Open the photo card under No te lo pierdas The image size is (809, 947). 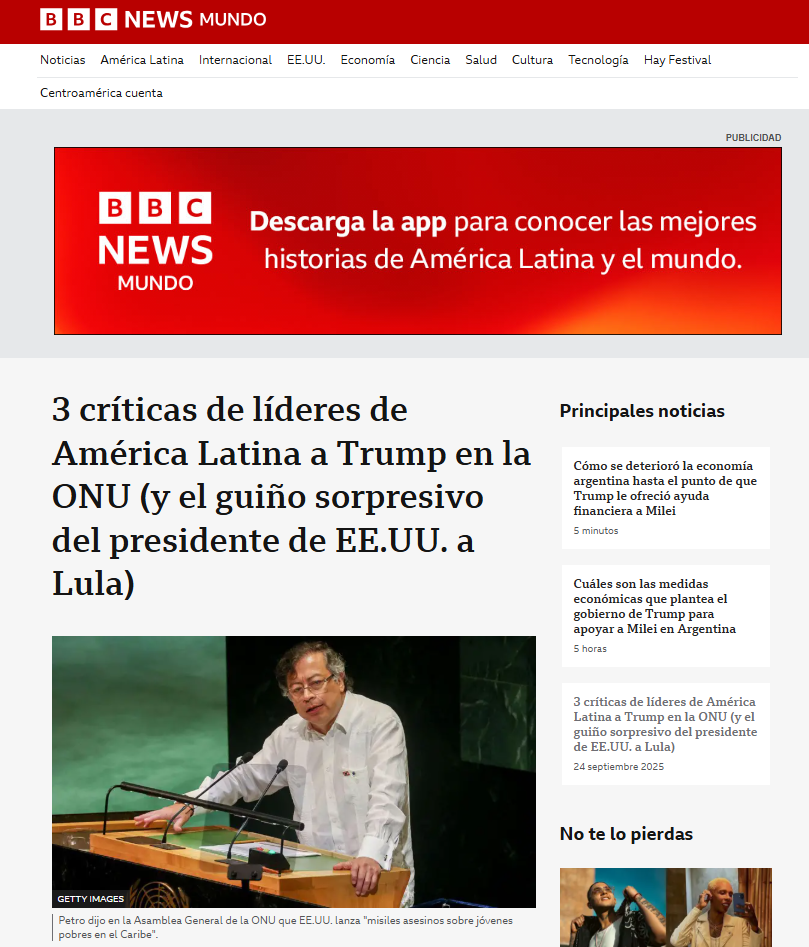pos(665,907)
